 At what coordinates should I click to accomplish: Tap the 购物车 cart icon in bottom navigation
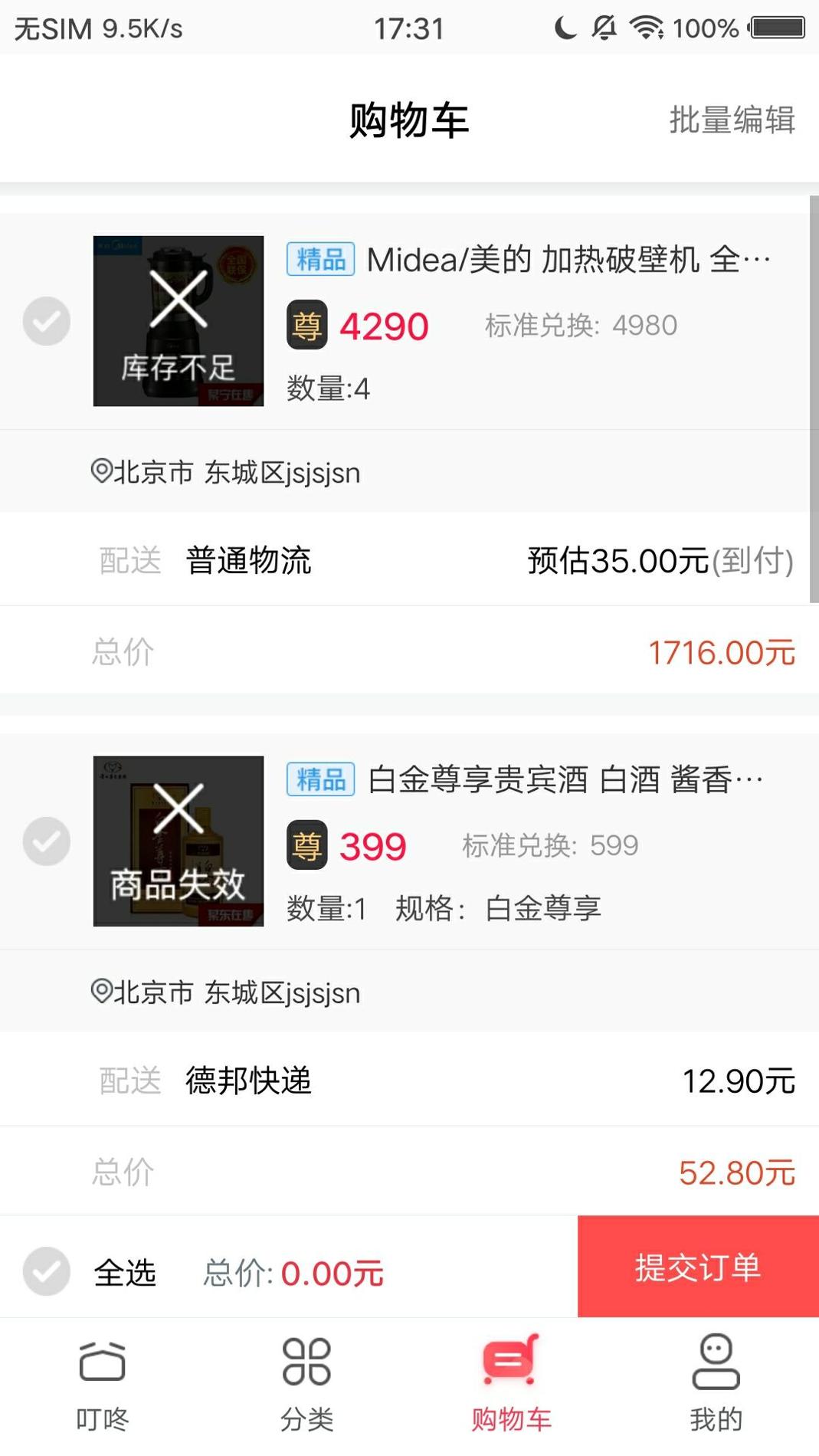click(510, 1376)
